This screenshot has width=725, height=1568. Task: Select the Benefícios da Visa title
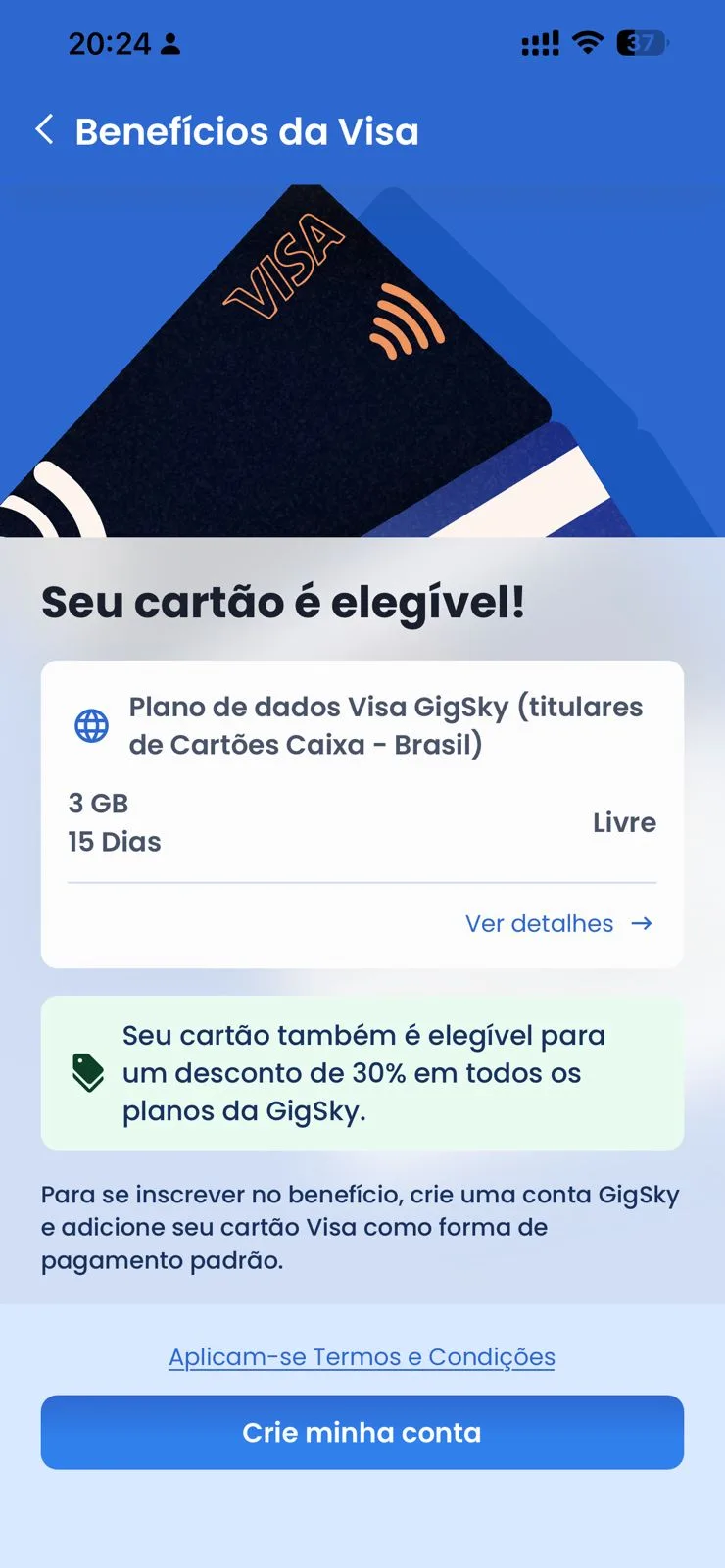click(247, 131)
